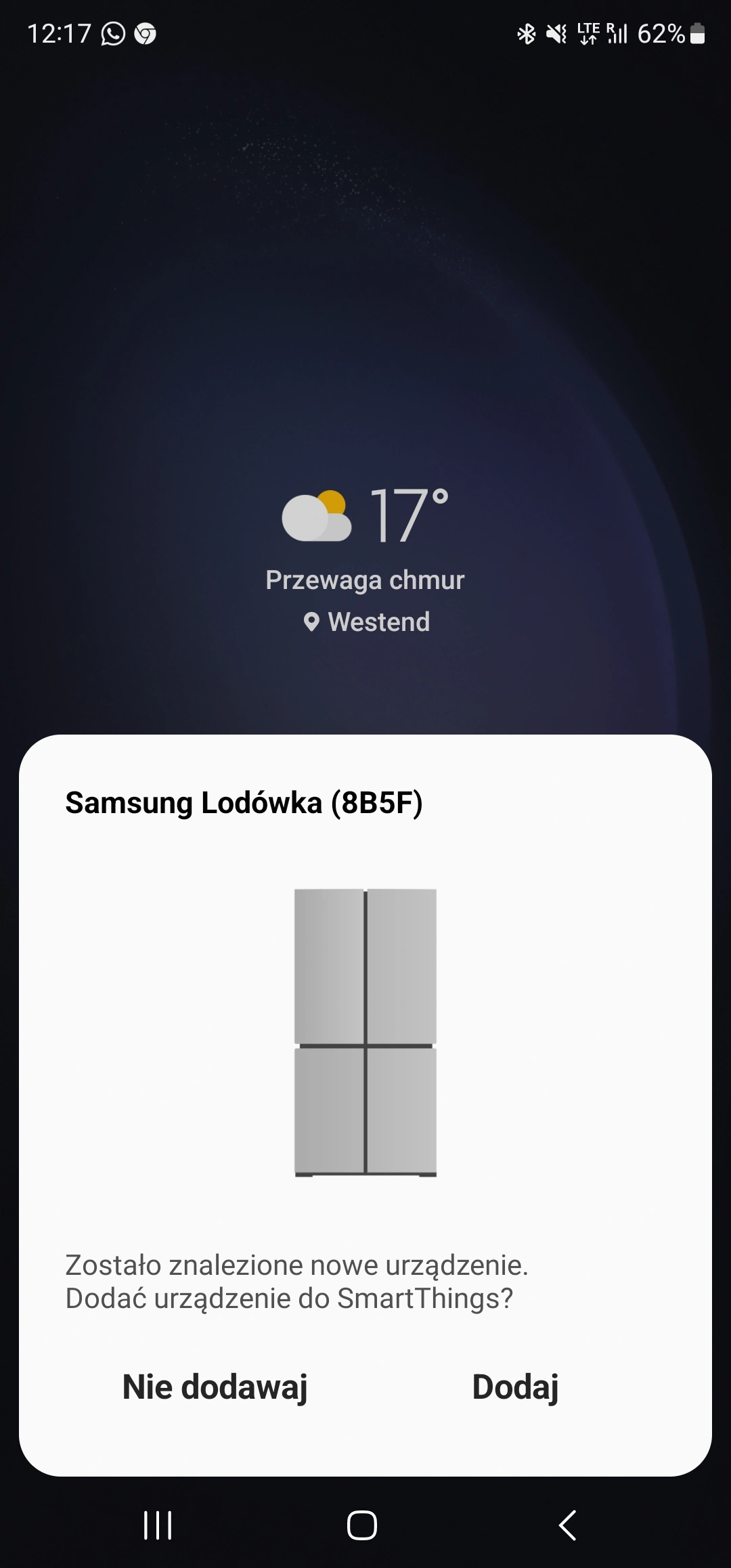This screenshot has height=1568, width=731.
Task: Open the recent apps view
Action: pyautogui.click(x=158, y=1525)
